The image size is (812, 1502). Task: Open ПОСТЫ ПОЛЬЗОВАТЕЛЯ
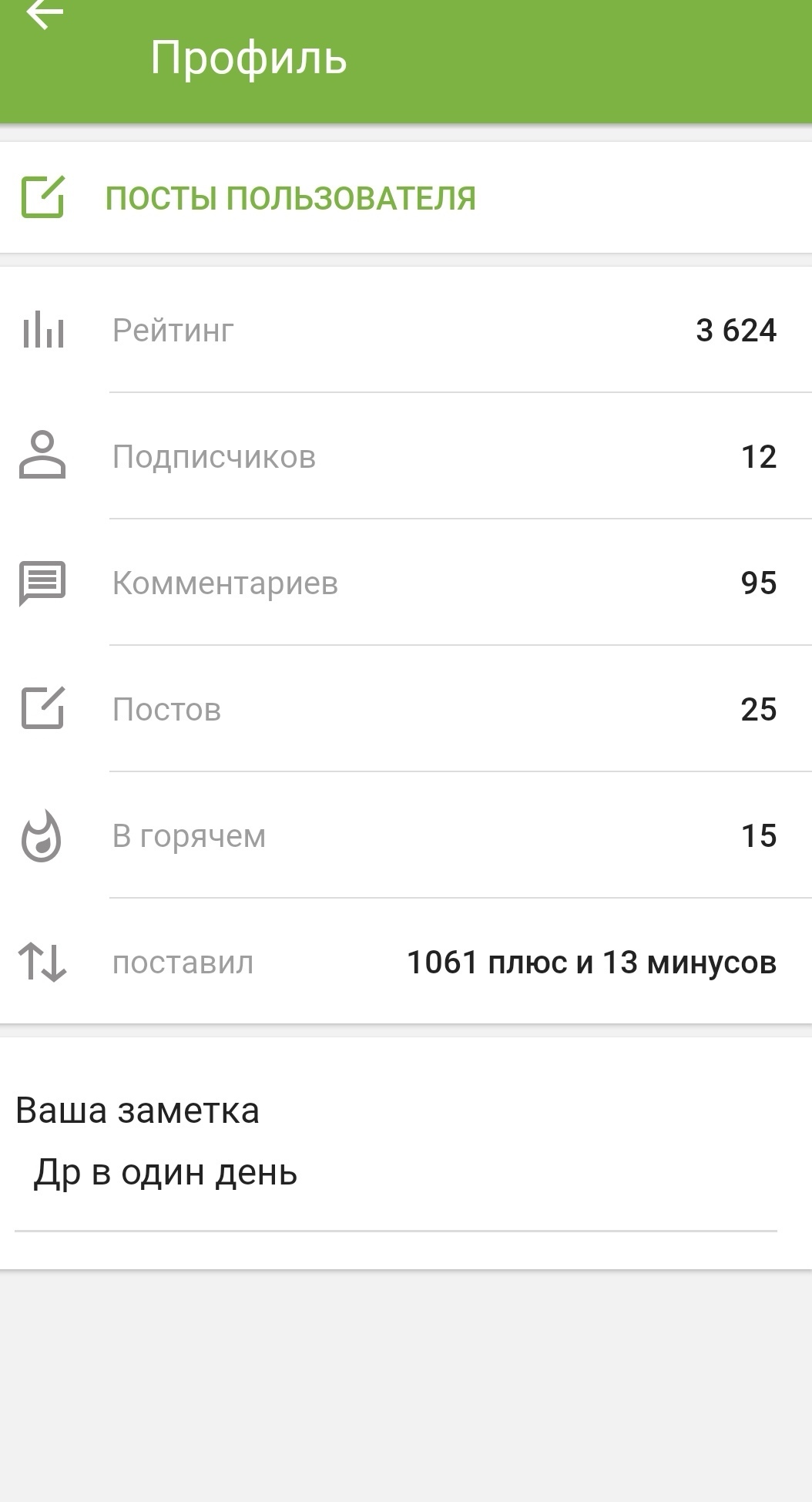point(406,197)
